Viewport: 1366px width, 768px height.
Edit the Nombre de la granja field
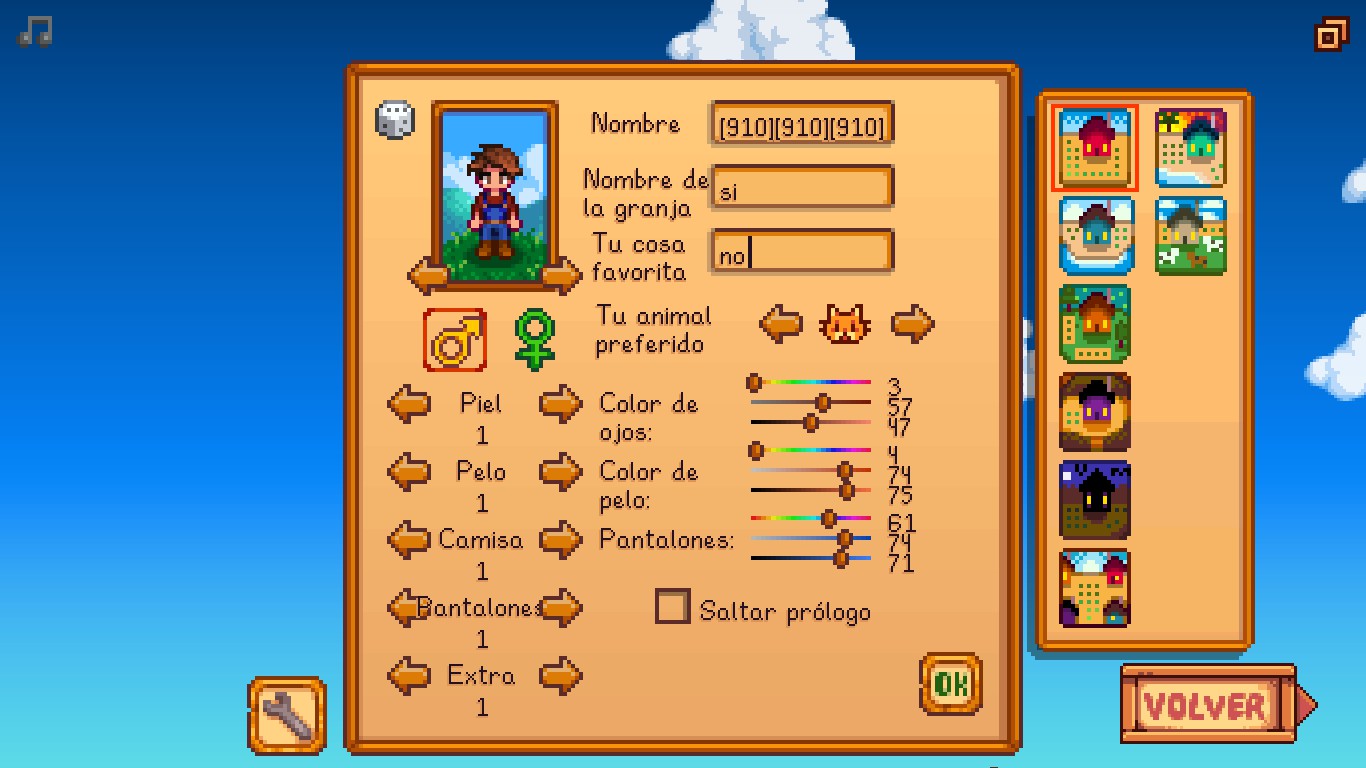coord(801,188)
